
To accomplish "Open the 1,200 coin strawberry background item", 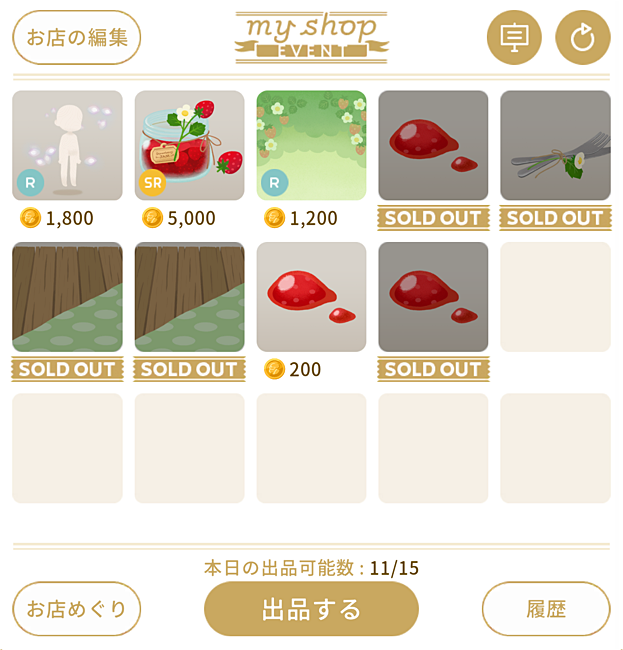I will [x=311, y=146].
